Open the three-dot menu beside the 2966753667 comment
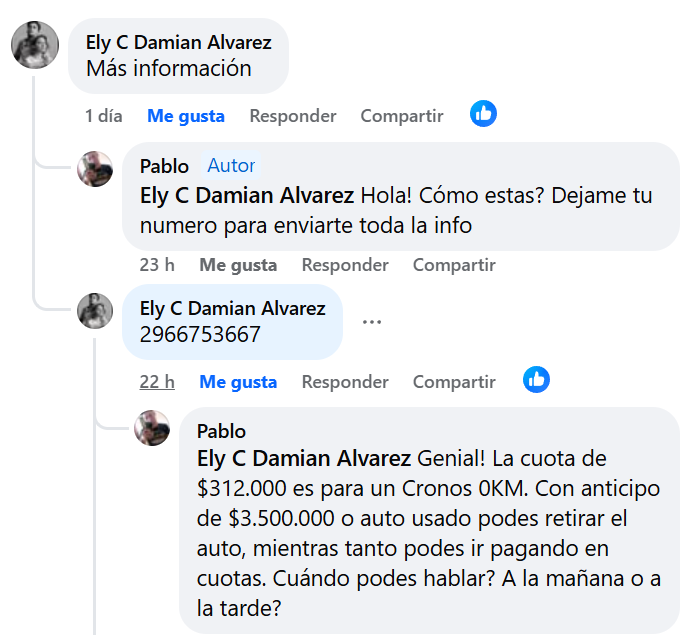The image size is (685, 635). (372, 322)
